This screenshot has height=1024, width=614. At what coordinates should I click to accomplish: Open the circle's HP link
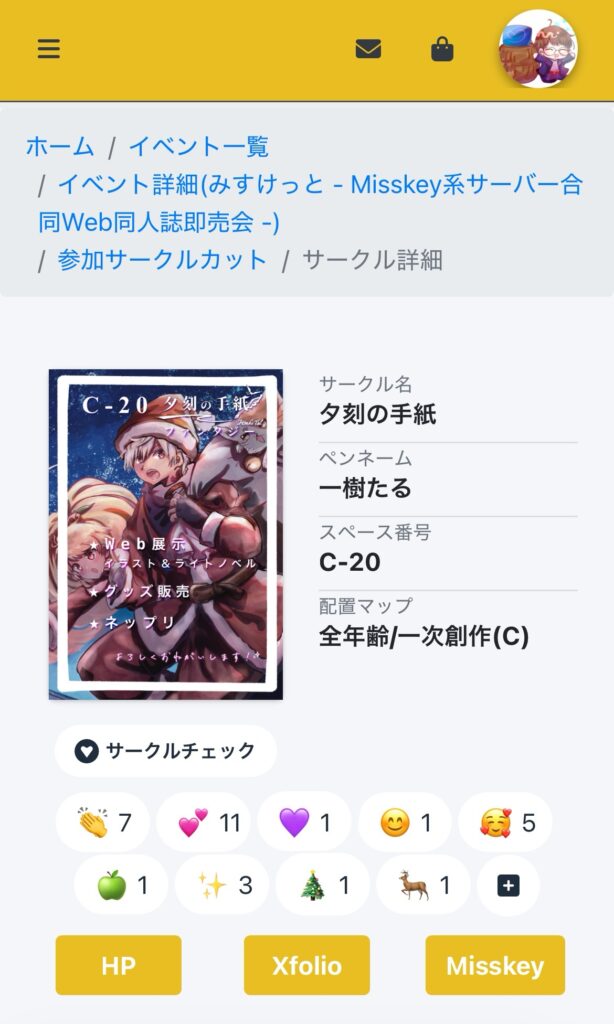pyautogui.click(x=118, y=965)
